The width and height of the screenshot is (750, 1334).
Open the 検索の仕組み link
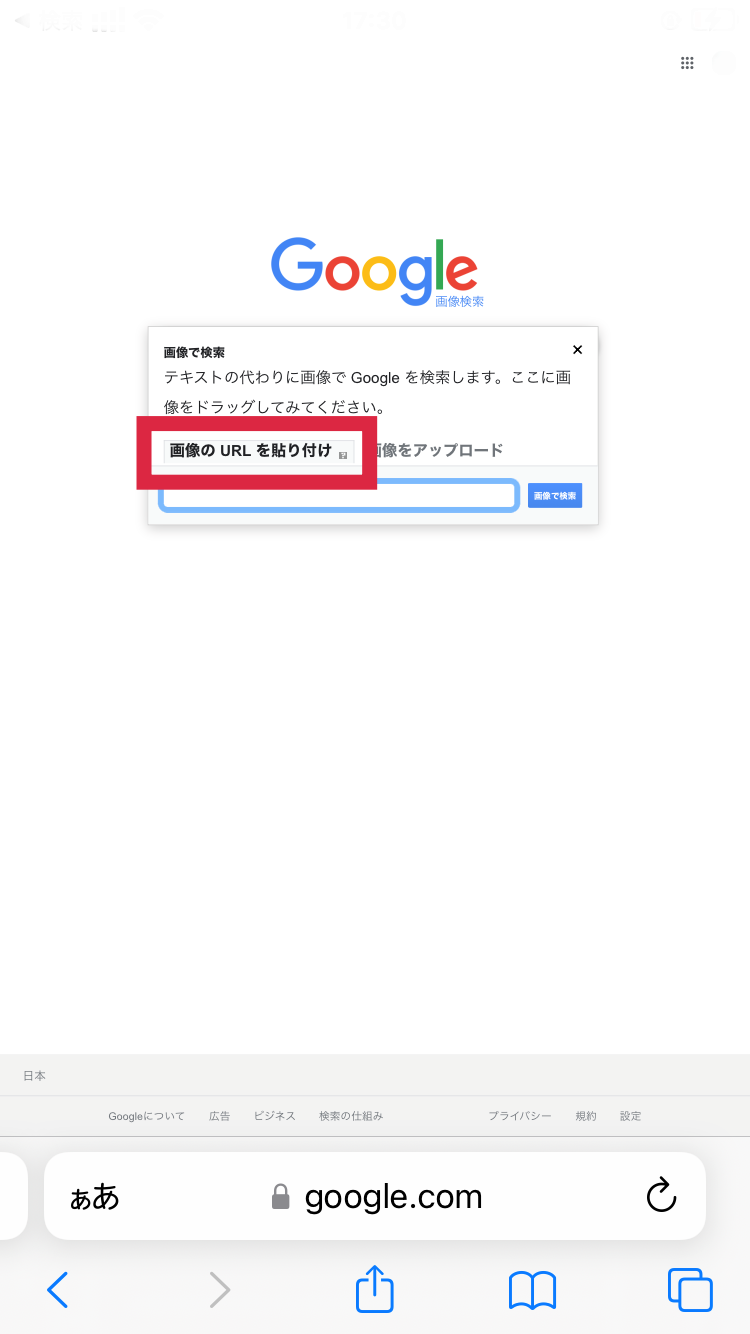[351, 1116]
